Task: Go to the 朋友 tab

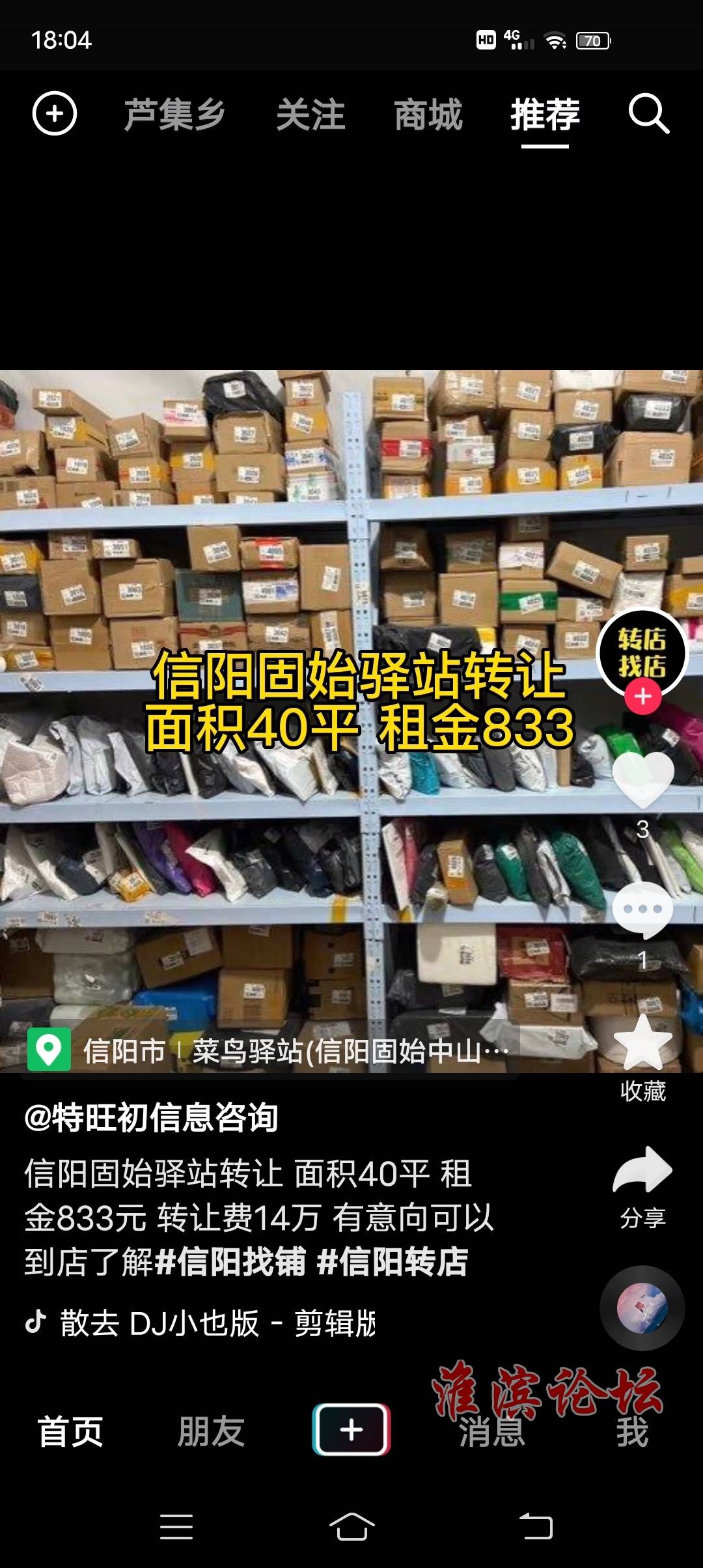Action: (x=211, y=1431)
